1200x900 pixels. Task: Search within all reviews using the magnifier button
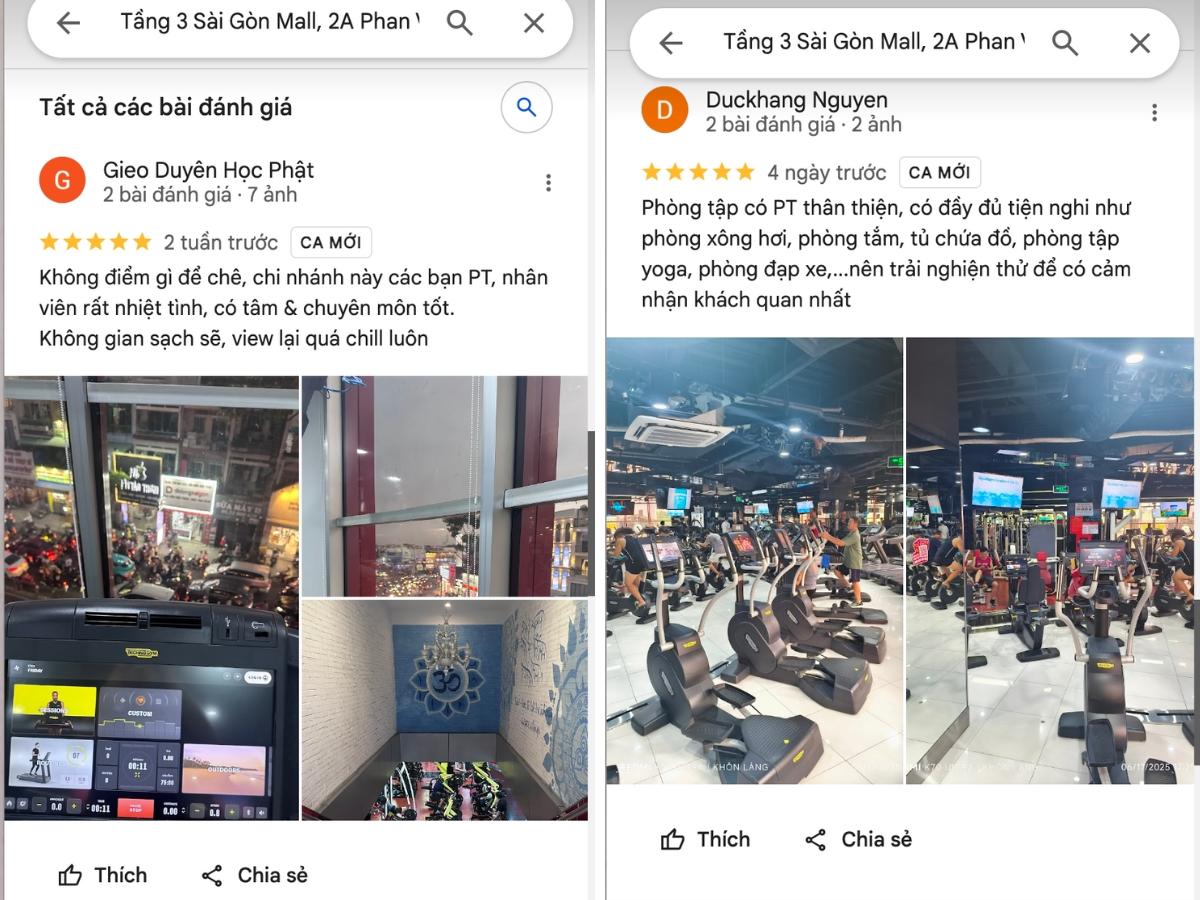click(526, 108)
